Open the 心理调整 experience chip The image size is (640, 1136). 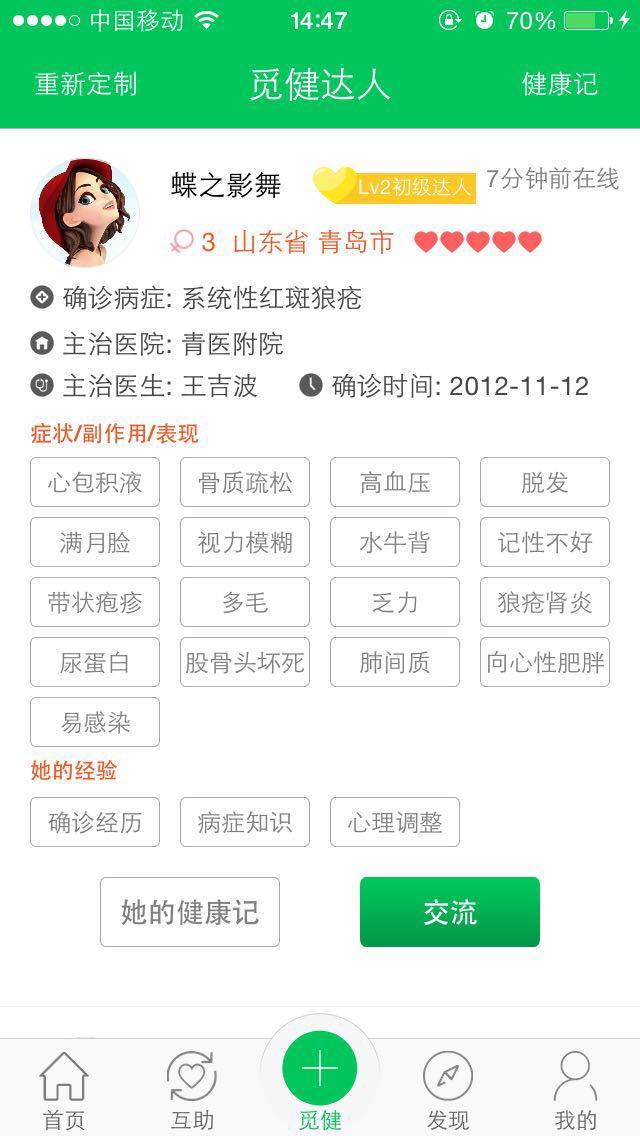point(395,823)
